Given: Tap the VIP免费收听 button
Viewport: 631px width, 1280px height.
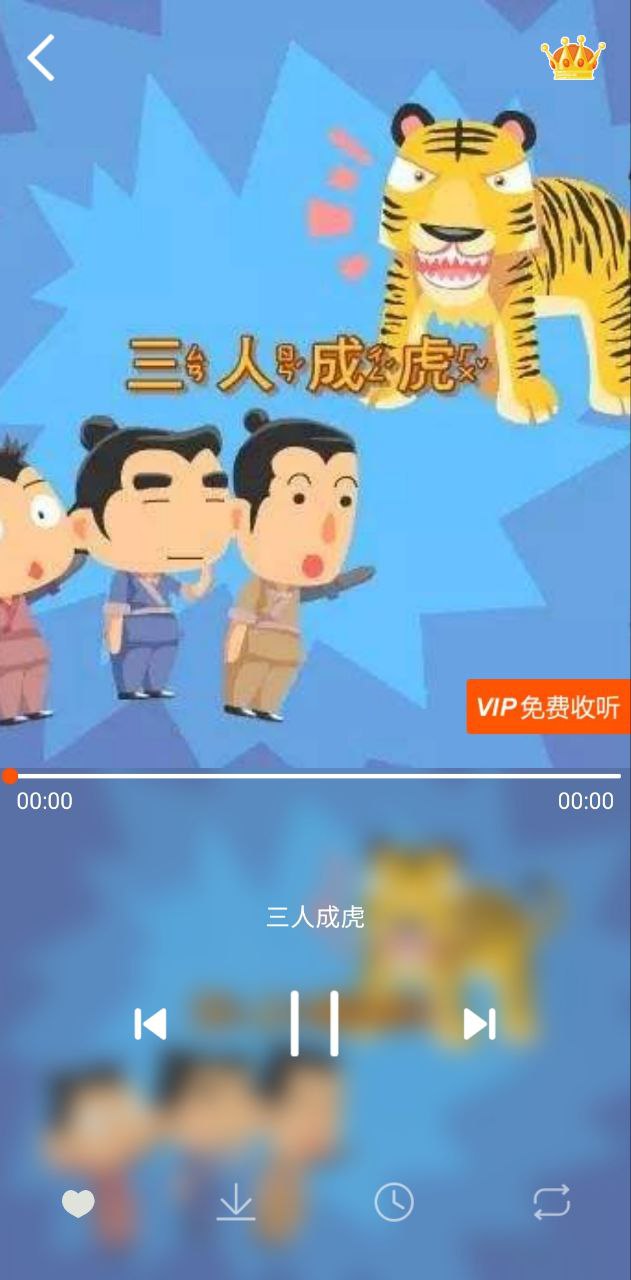Looking at the screenshot, I should click(x=548, y=708).
